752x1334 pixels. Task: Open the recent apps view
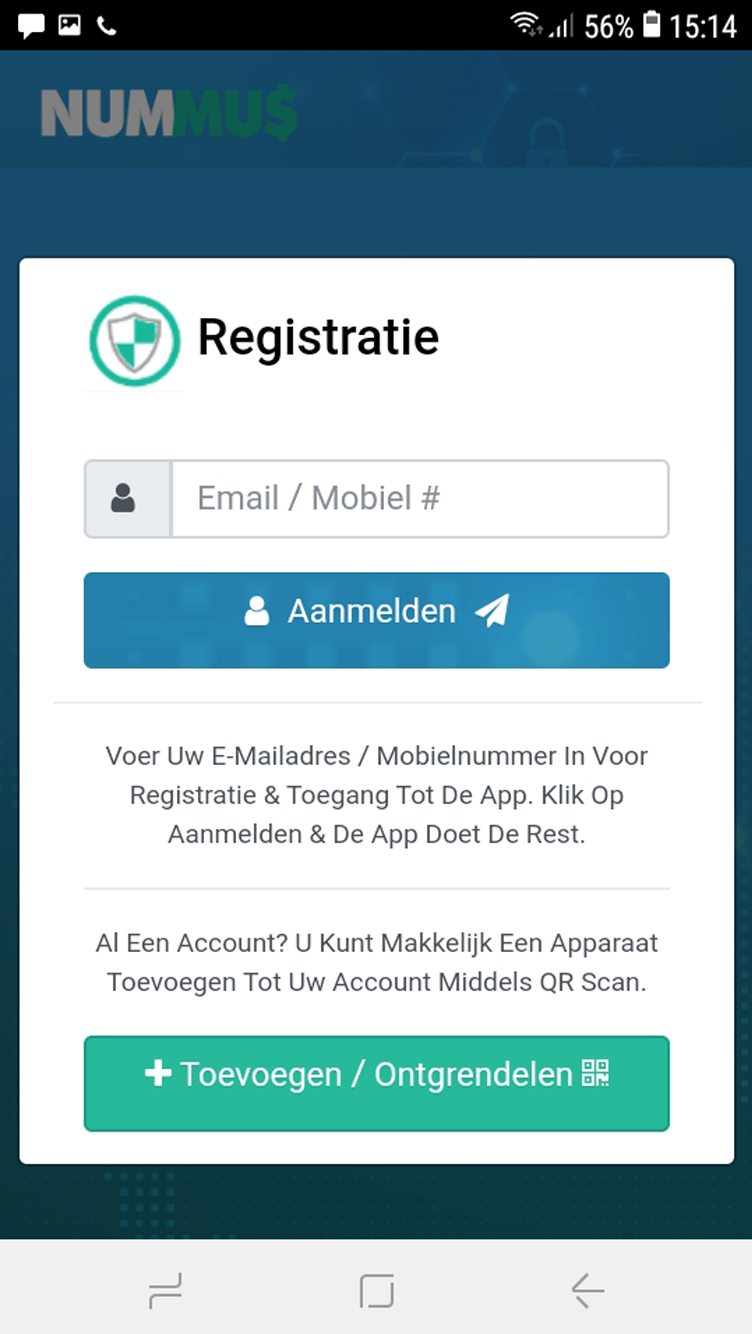click(x=165, y=1292)
